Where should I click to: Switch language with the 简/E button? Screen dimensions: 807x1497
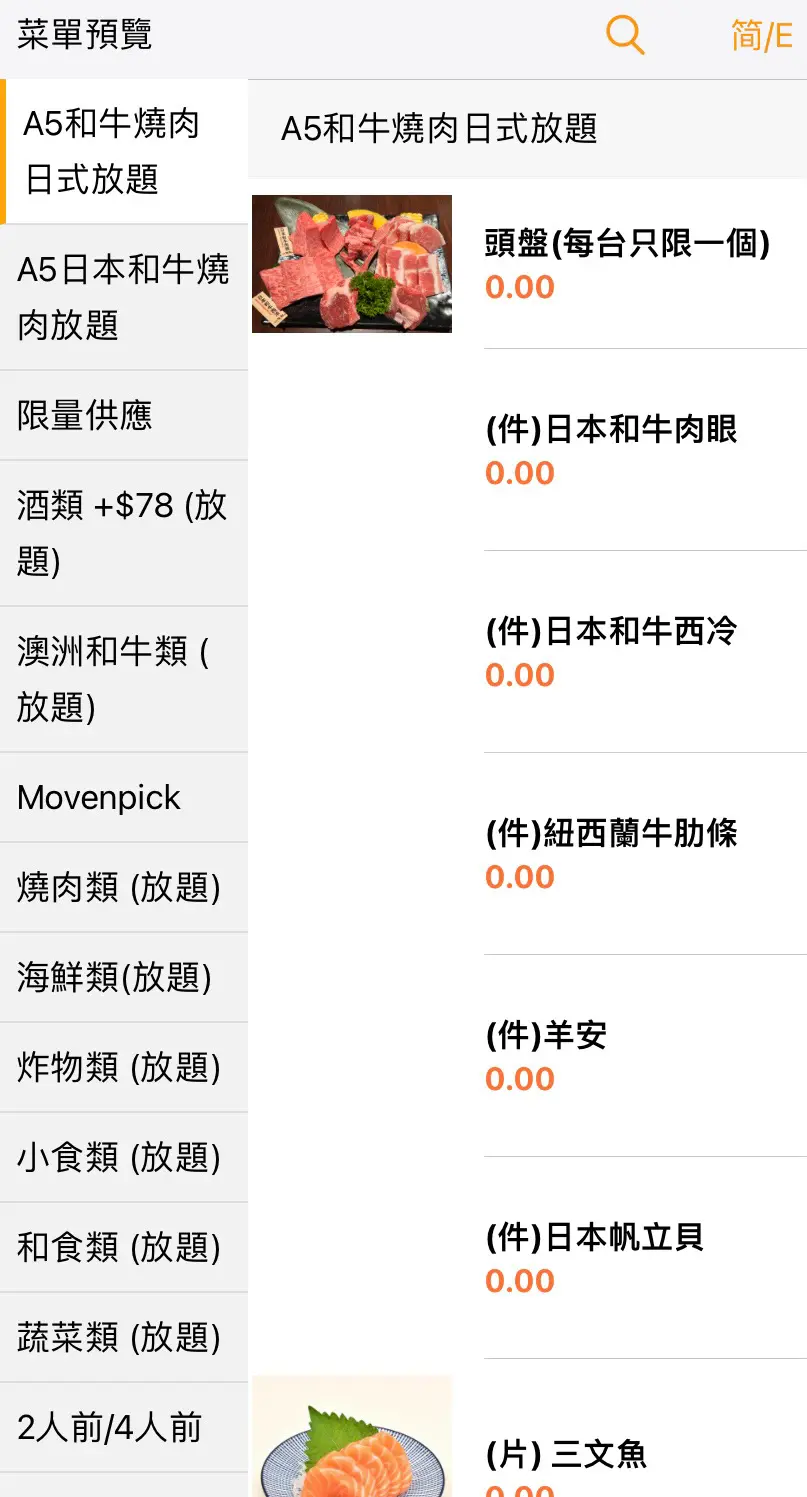(761, 36)
